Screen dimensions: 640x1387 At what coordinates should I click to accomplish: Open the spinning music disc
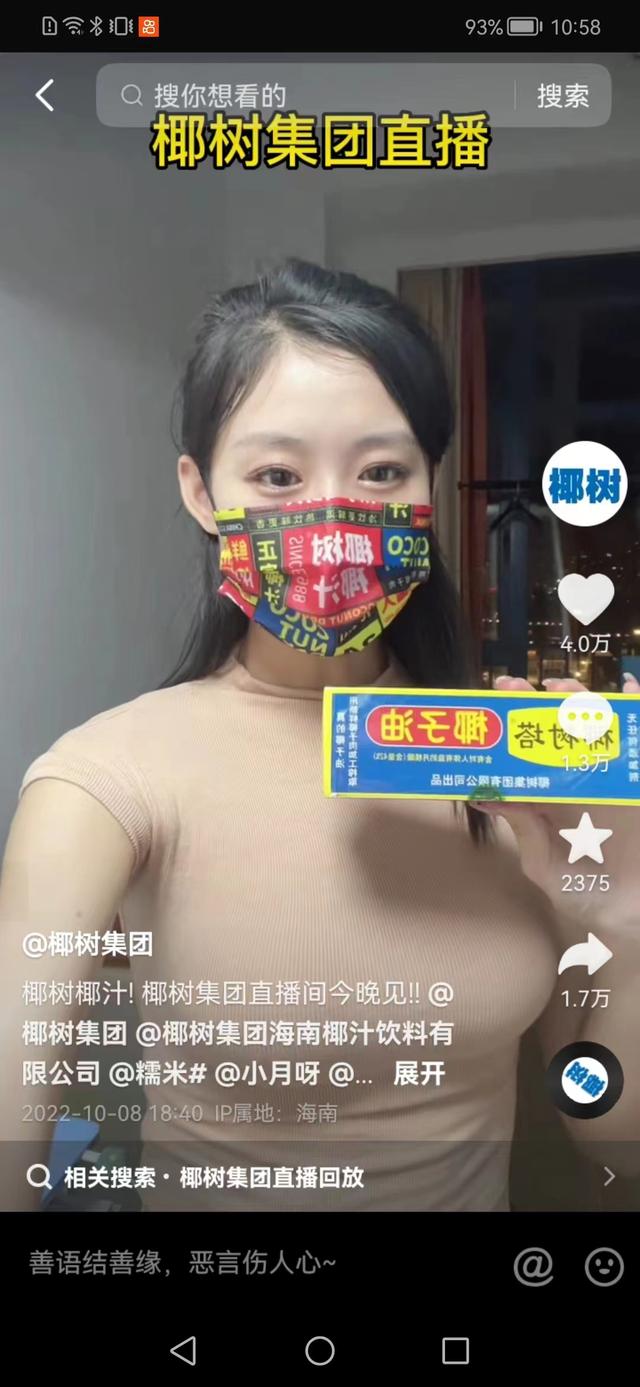coord(585,1080)
